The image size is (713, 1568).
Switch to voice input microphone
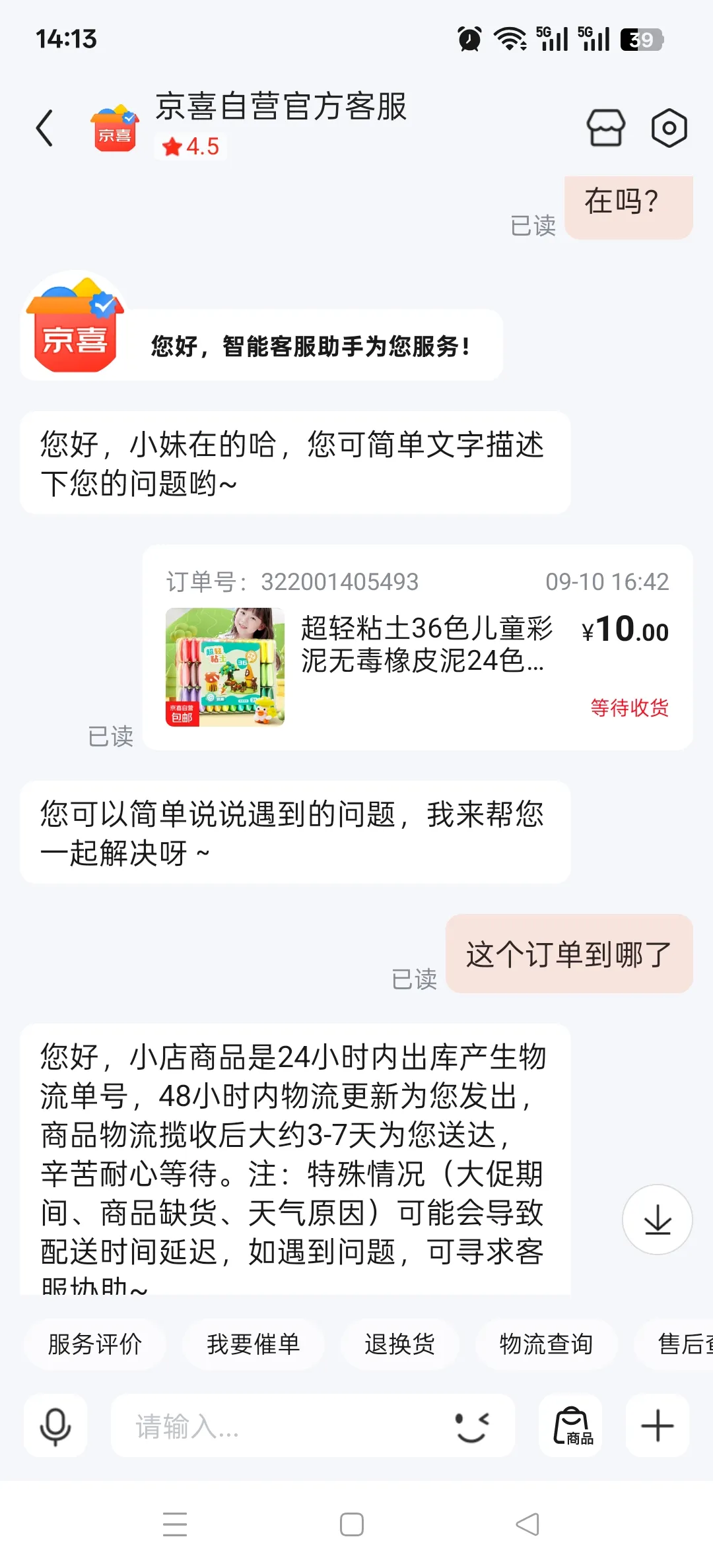(x=55, y=1426)
